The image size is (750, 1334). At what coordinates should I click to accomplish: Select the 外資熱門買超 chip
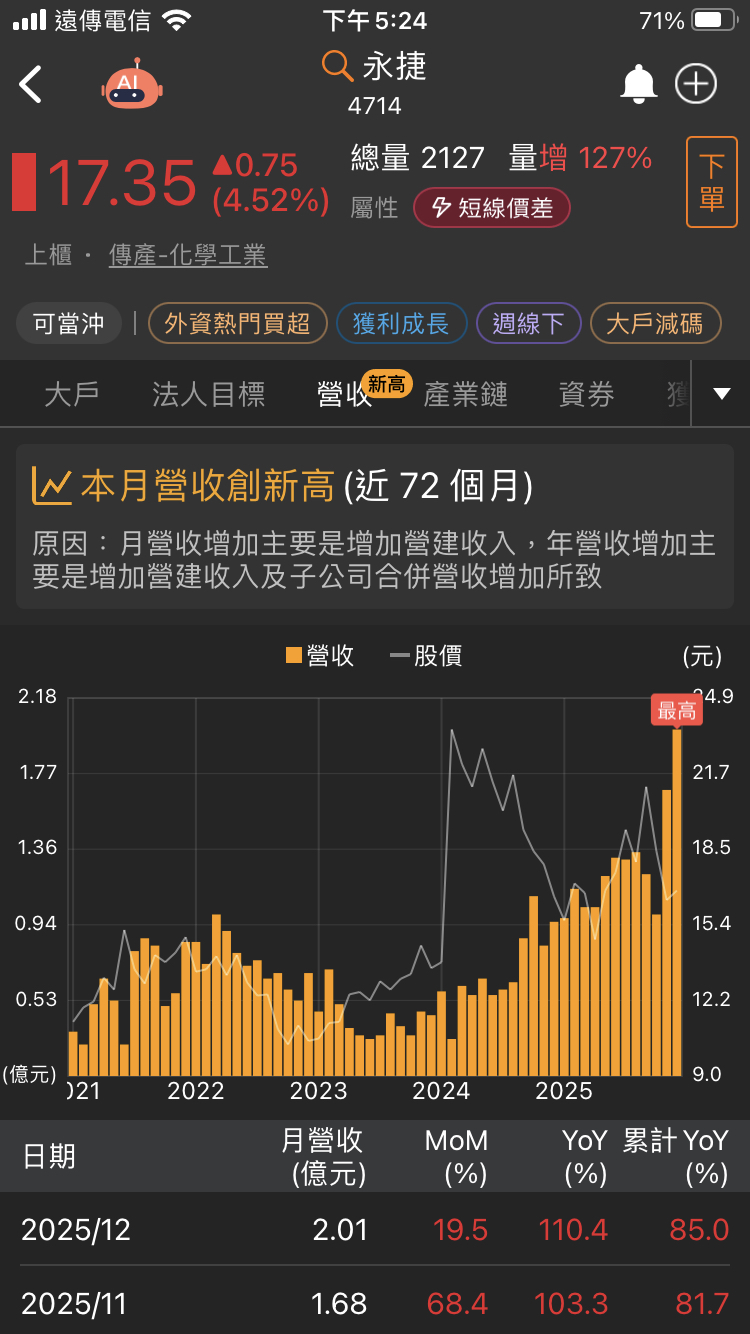pos(237,324)
